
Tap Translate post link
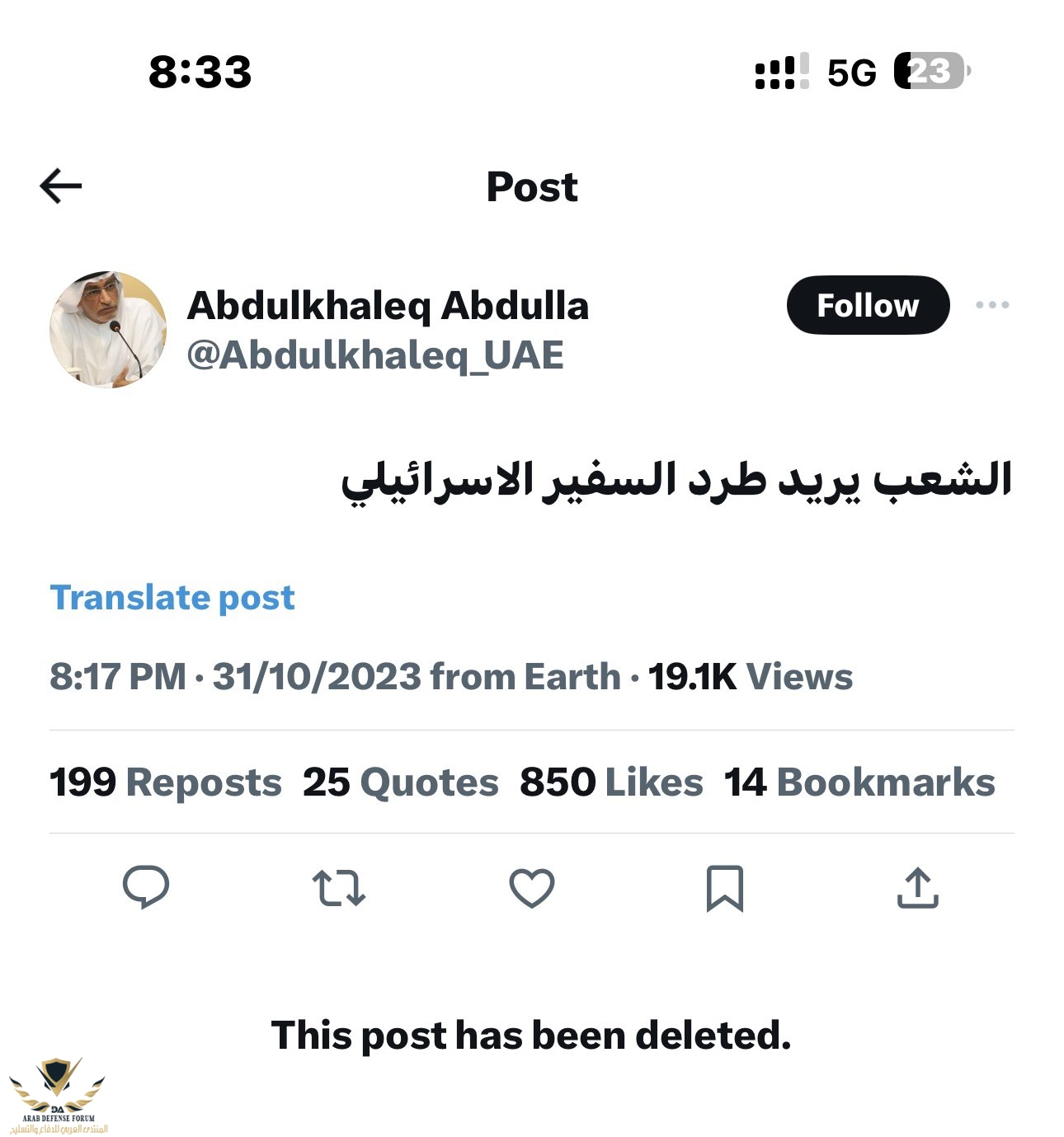click(172, 598)
